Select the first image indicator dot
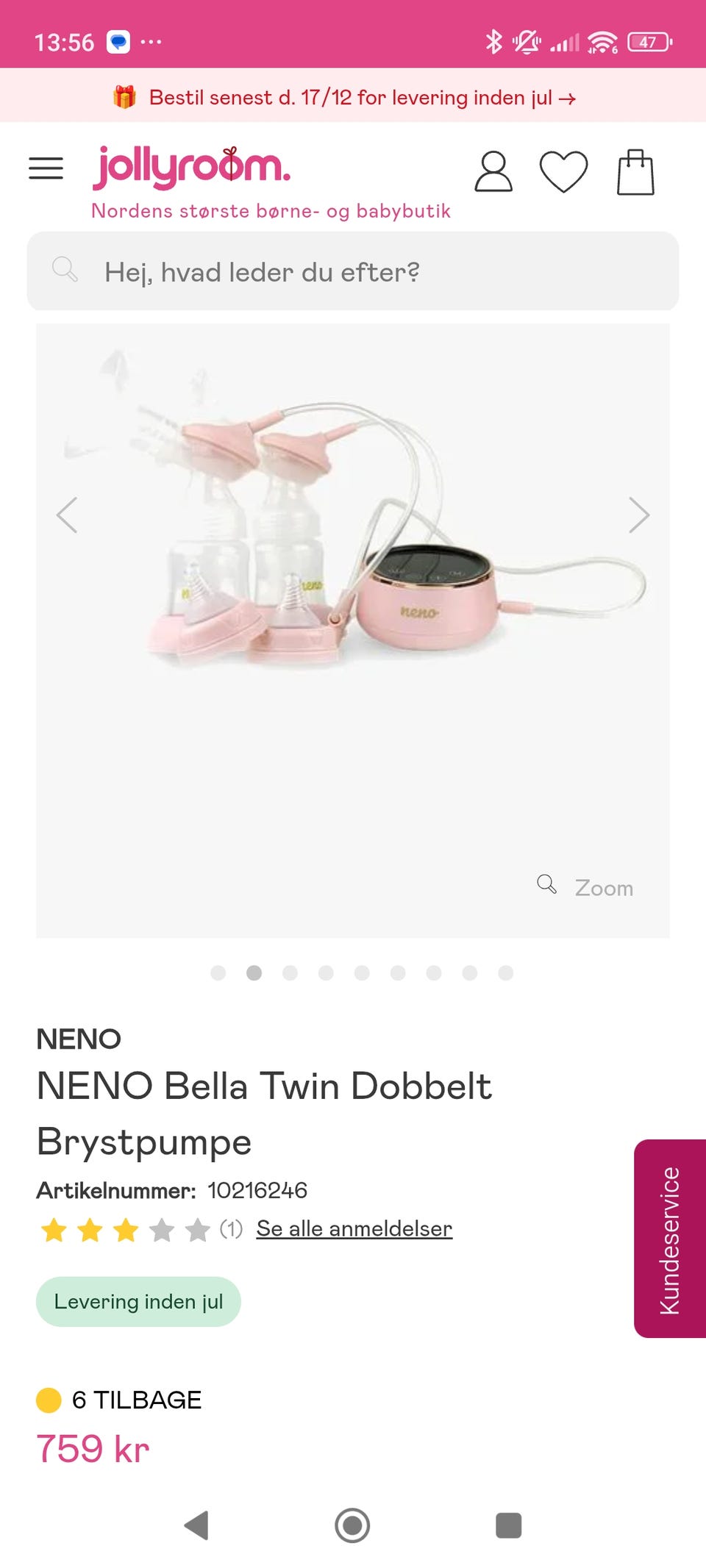 point(218,973)
